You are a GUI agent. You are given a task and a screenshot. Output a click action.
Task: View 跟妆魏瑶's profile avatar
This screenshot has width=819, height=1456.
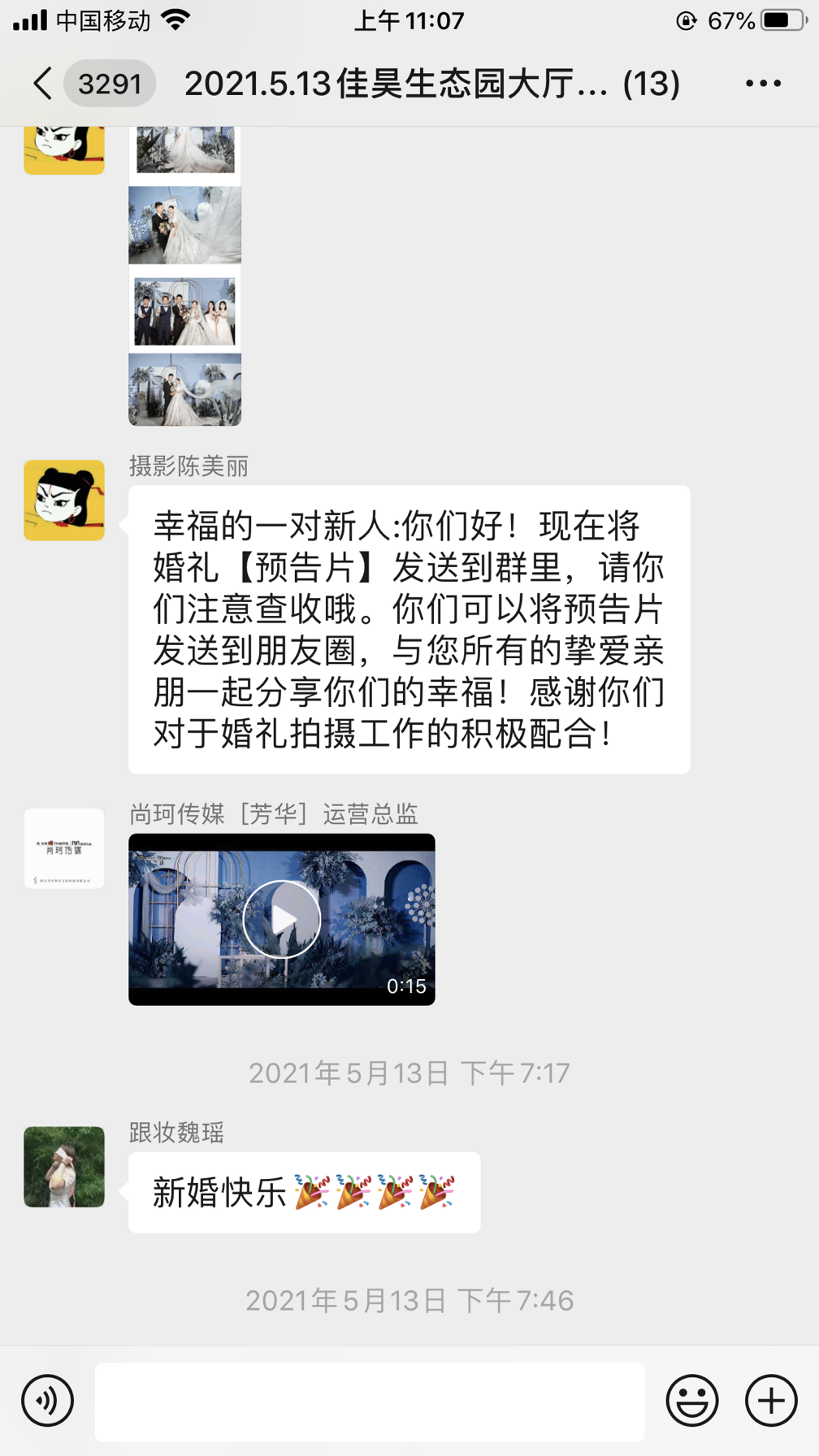pyautogui.click(x=64, y=1167)
